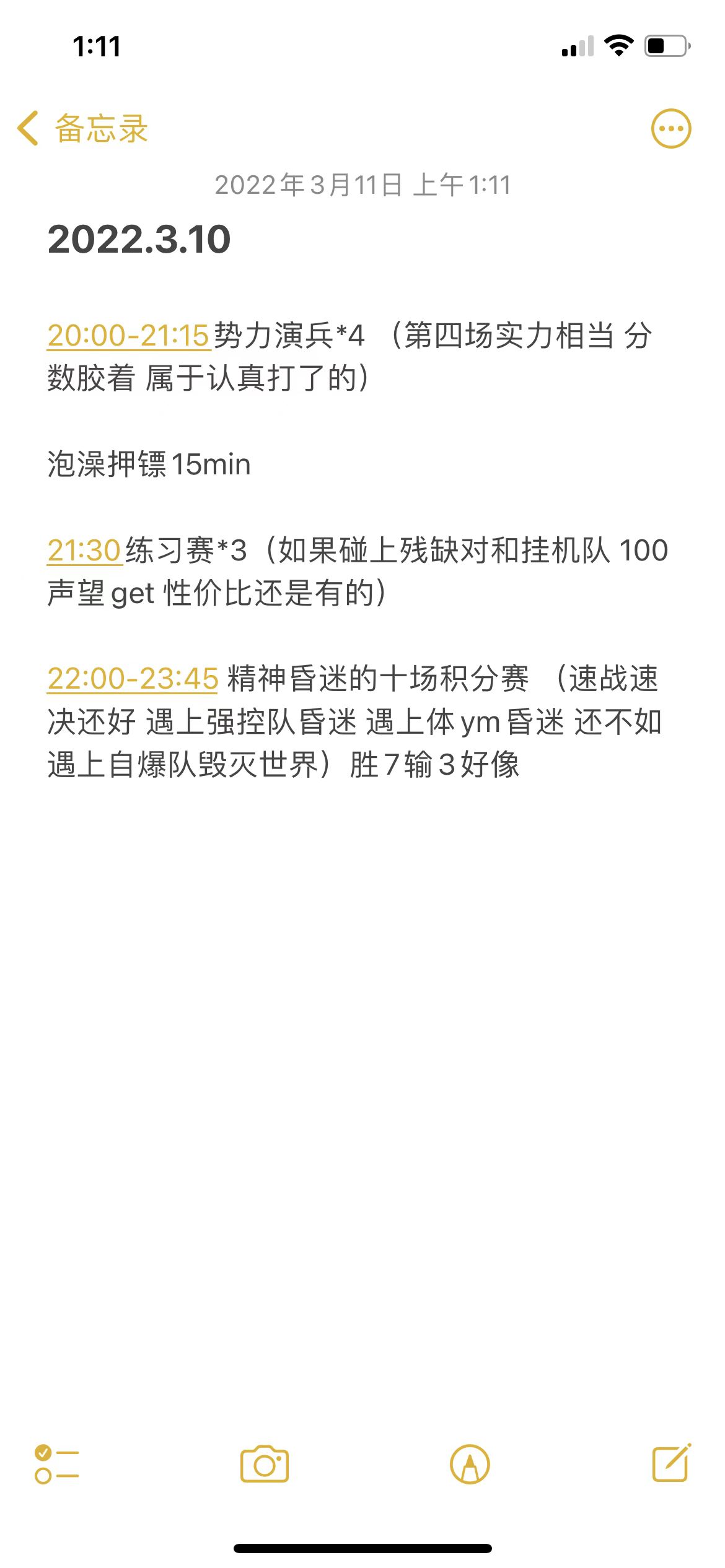Tap the 20:00-21:15 time link
The height and width of the screenshot is (1568, 725).
pos(128,336)
